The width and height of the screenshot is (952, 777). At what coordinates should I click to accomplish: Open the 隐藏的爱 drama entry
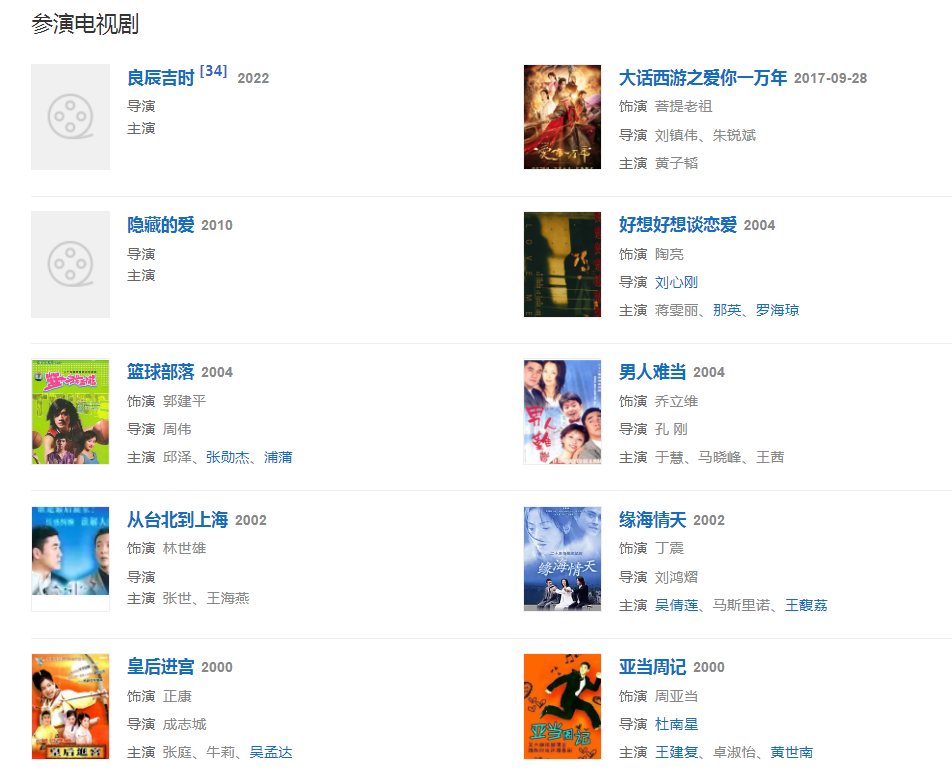(x=160, y=225)
